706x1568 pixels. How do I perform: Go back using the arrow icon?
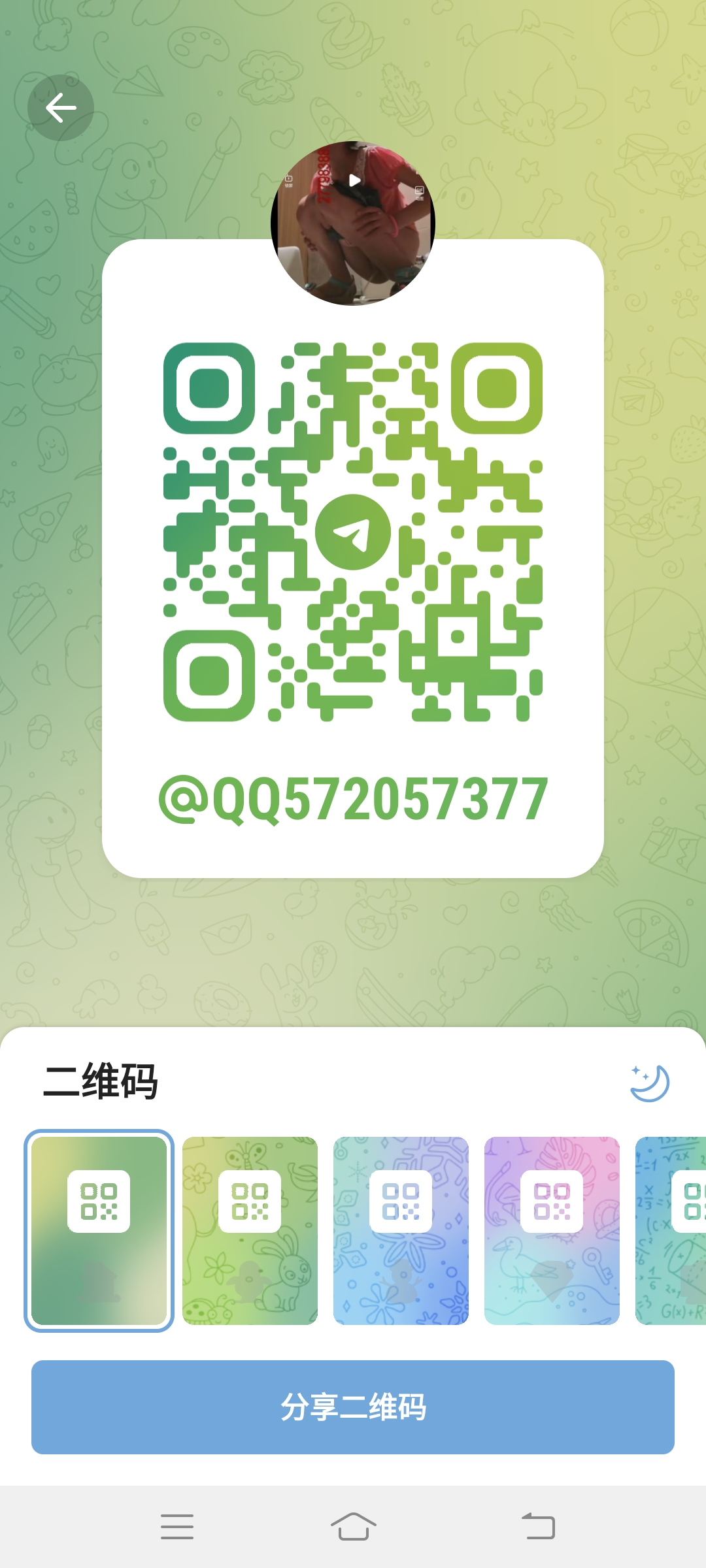click(61, 108)
